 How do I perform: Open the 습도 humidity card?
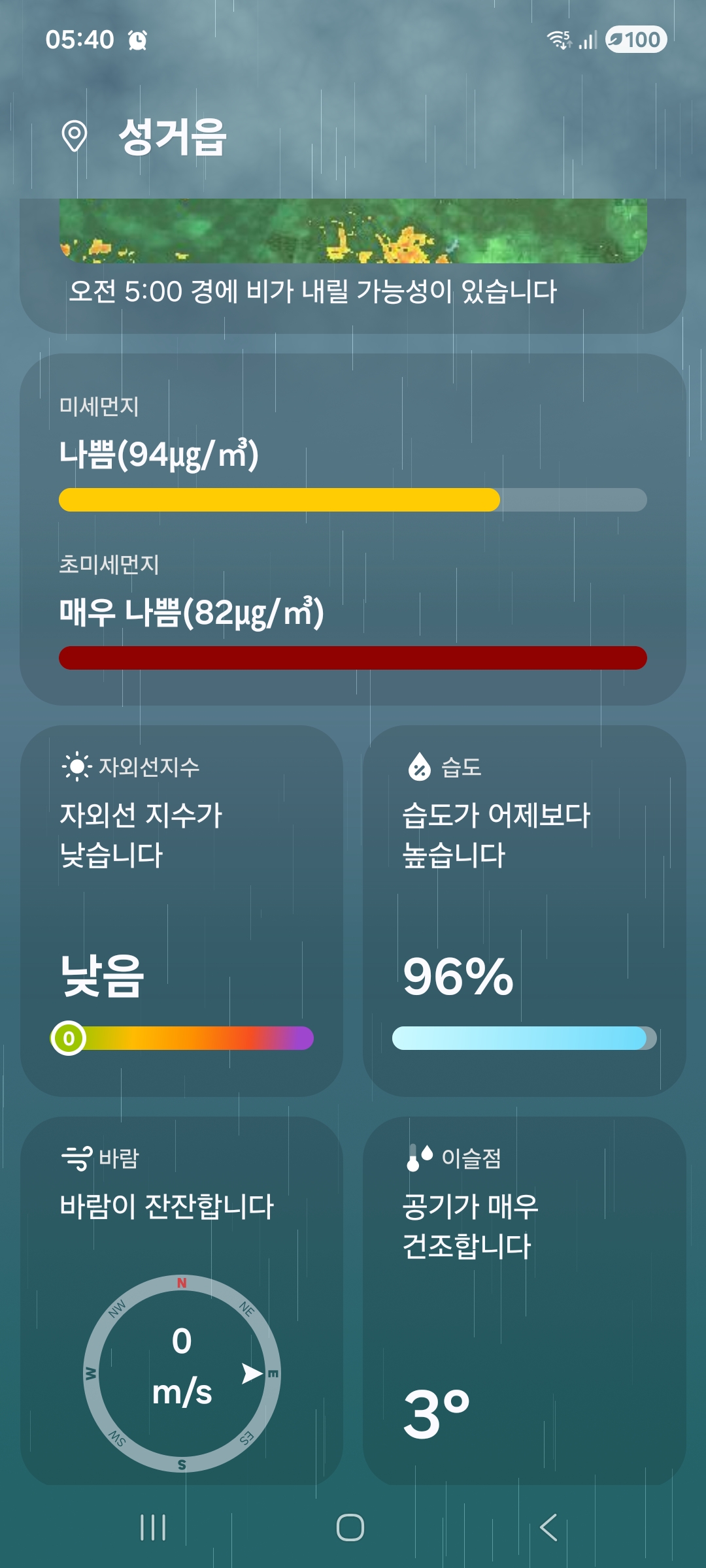524,911
